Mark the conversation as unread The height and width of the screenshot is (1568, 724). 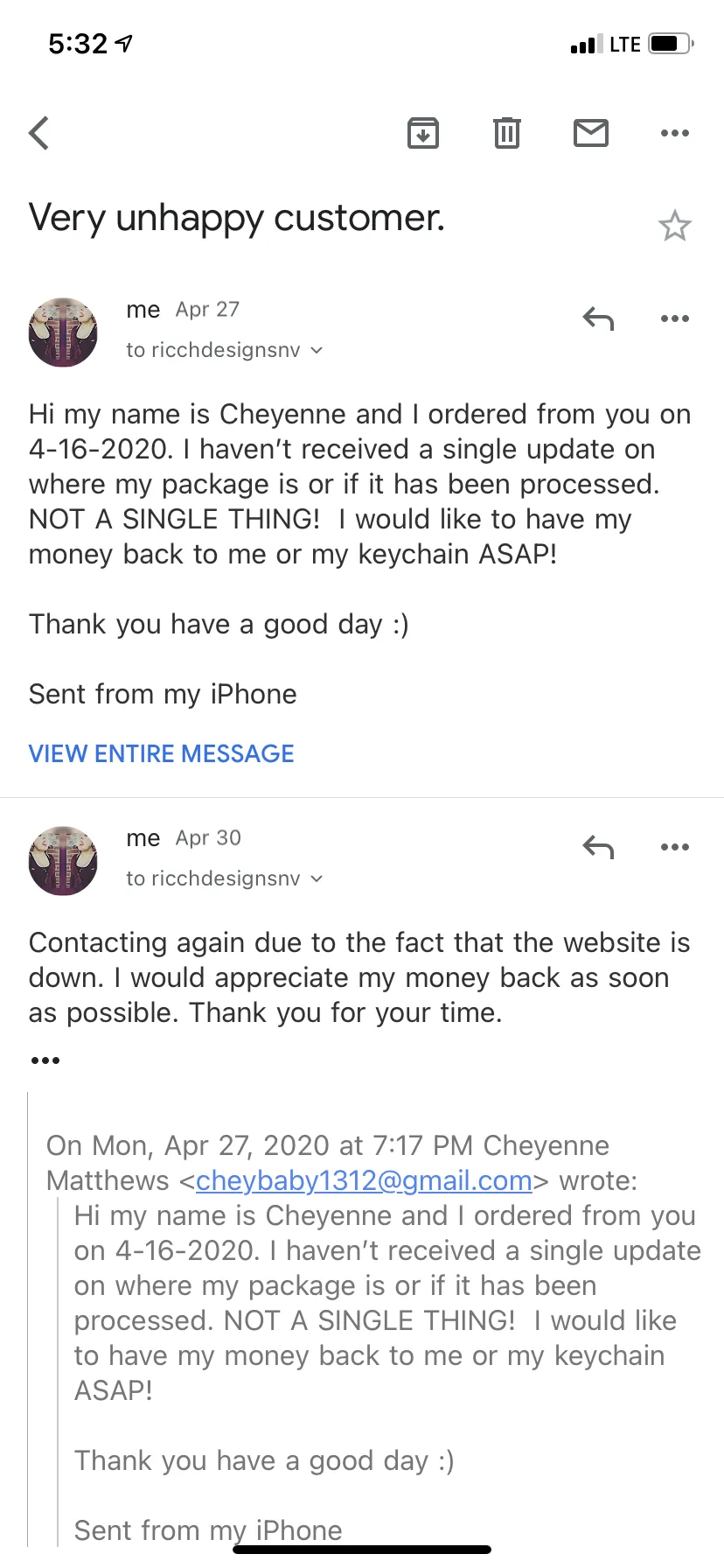(x=591, y=133)
